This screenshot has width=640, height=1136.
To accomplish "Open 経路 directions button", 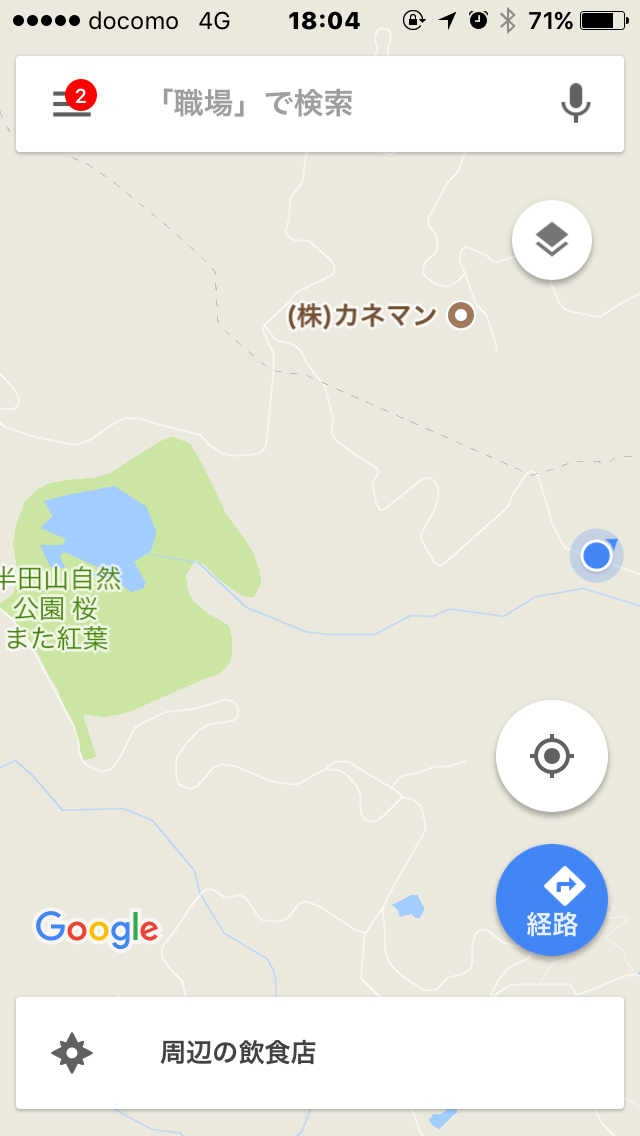I will tap(552, 900).
